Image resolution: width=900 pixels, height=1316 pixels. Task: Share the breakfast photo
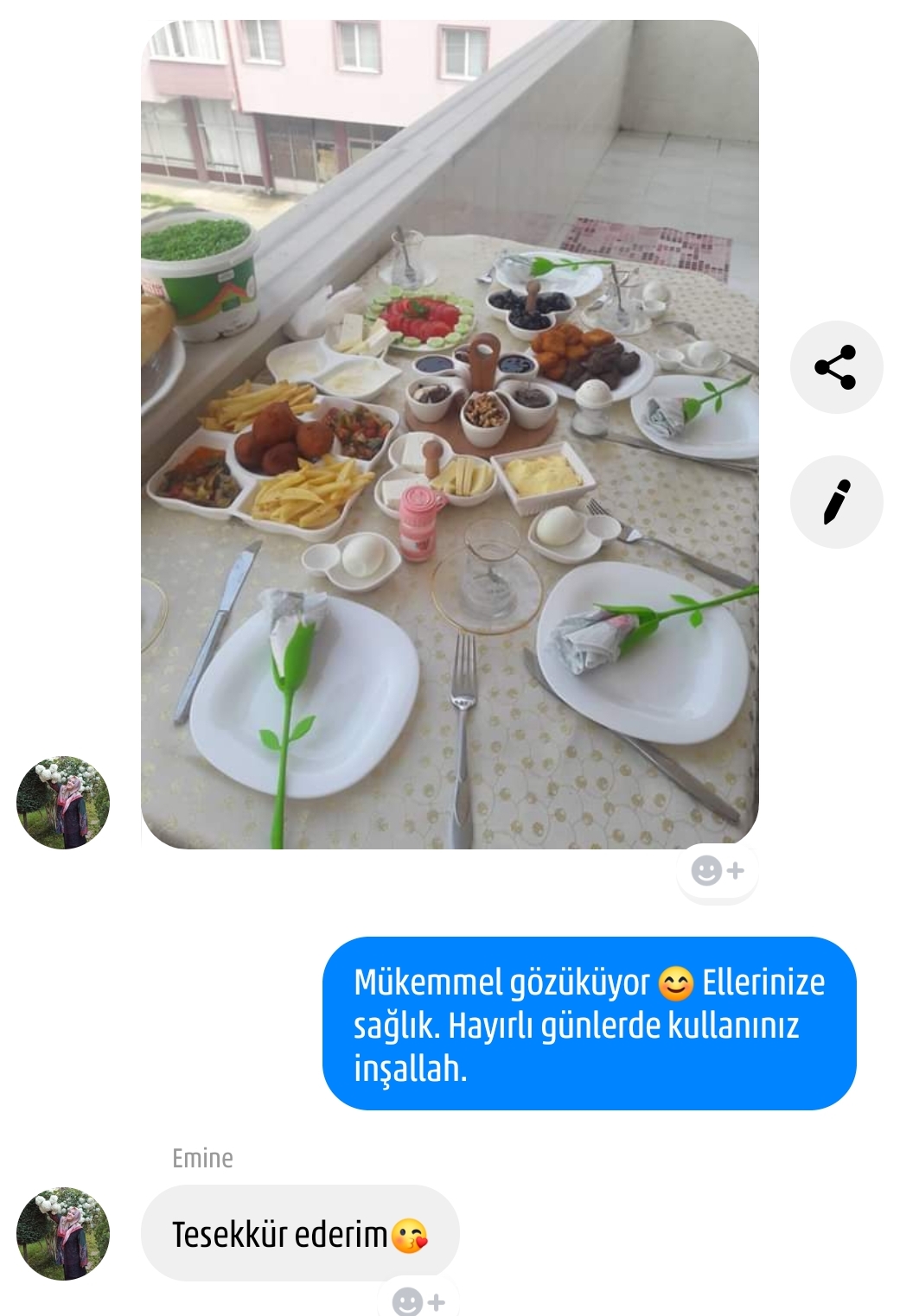click(835, 367)
